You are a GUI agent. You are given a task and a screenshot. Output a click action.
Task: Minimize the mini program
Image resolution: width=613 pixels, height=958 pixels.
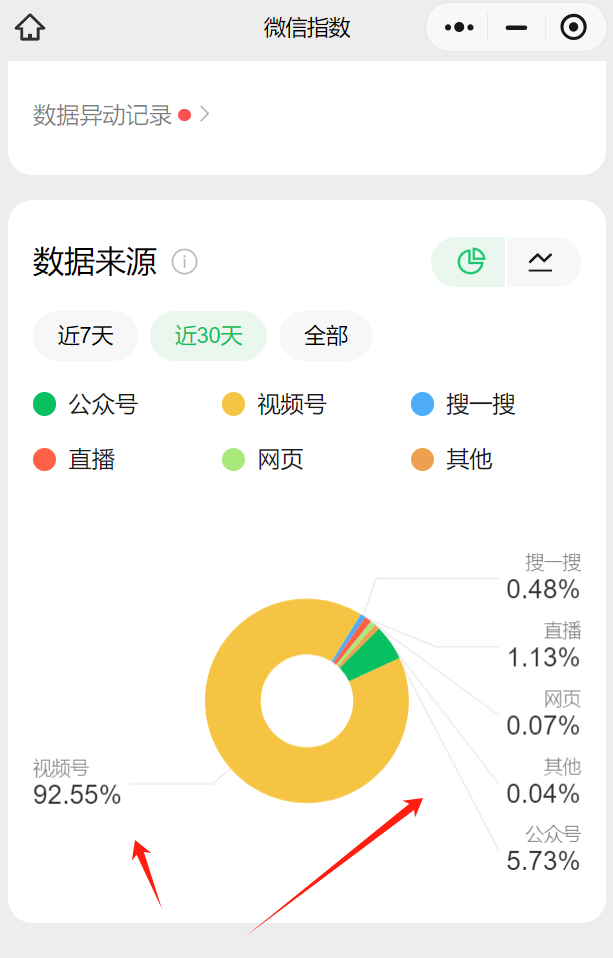(516, 28)
